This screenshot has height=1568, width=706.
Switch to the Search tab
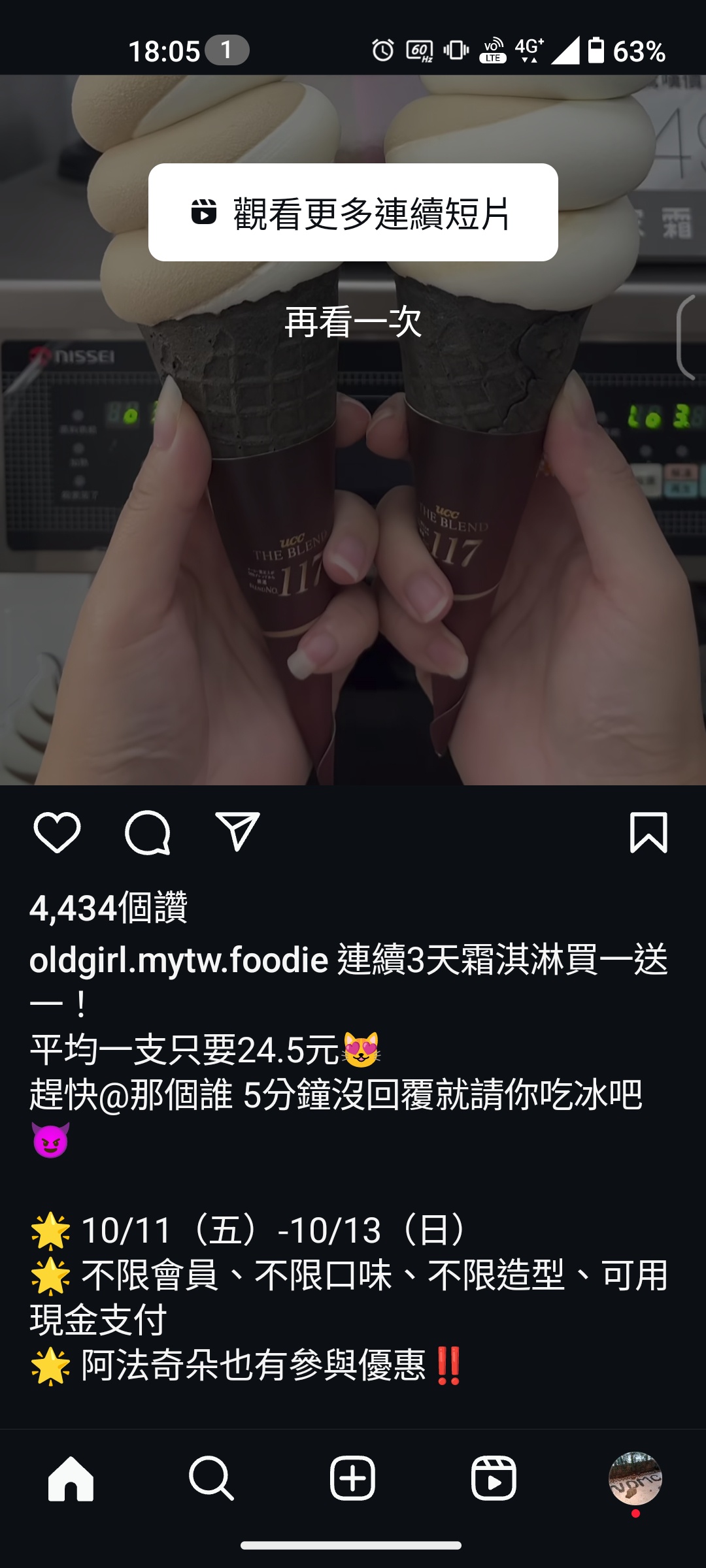tap(211, 1478)
